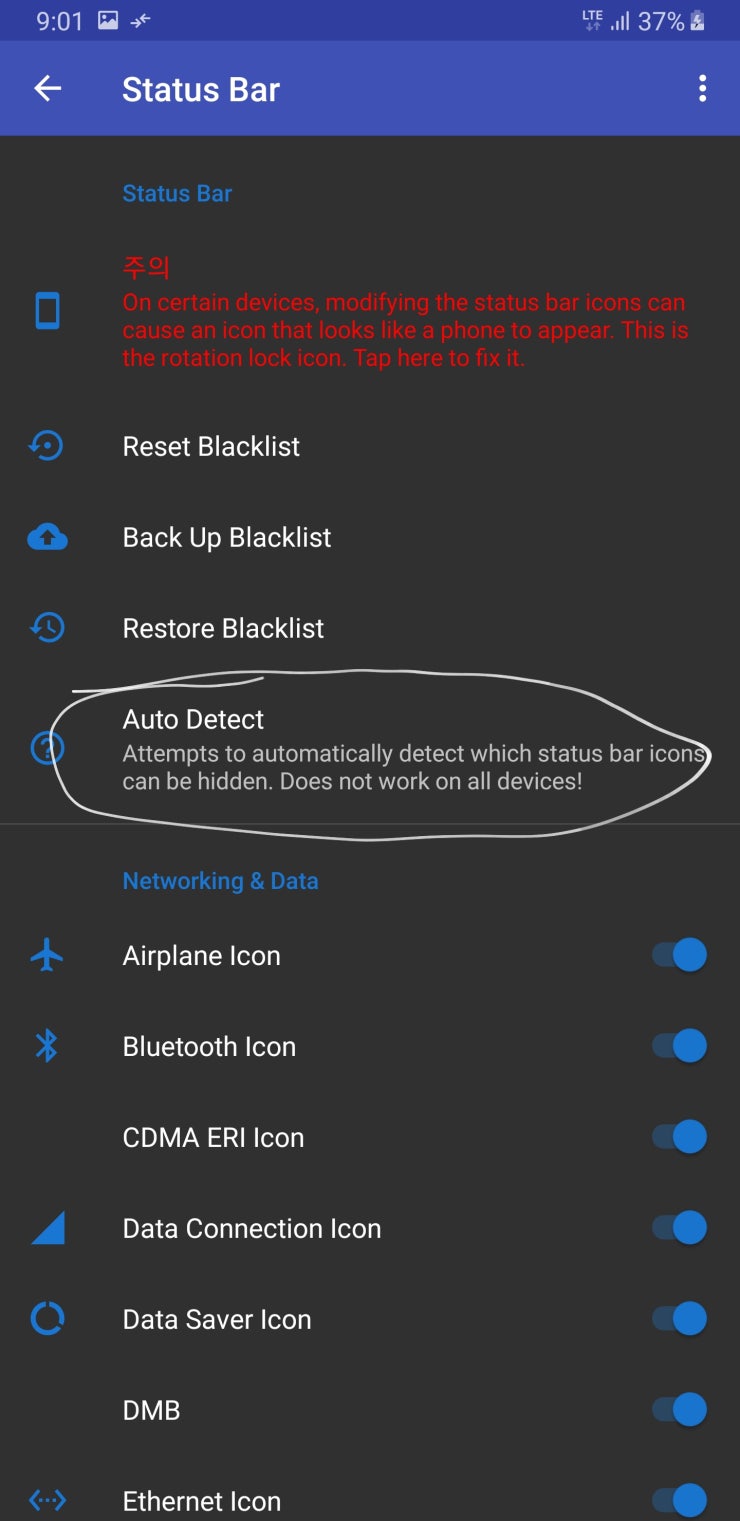Switch off the Data Saver Icon
The image size is (740, 1521).
click(680, 1319)
